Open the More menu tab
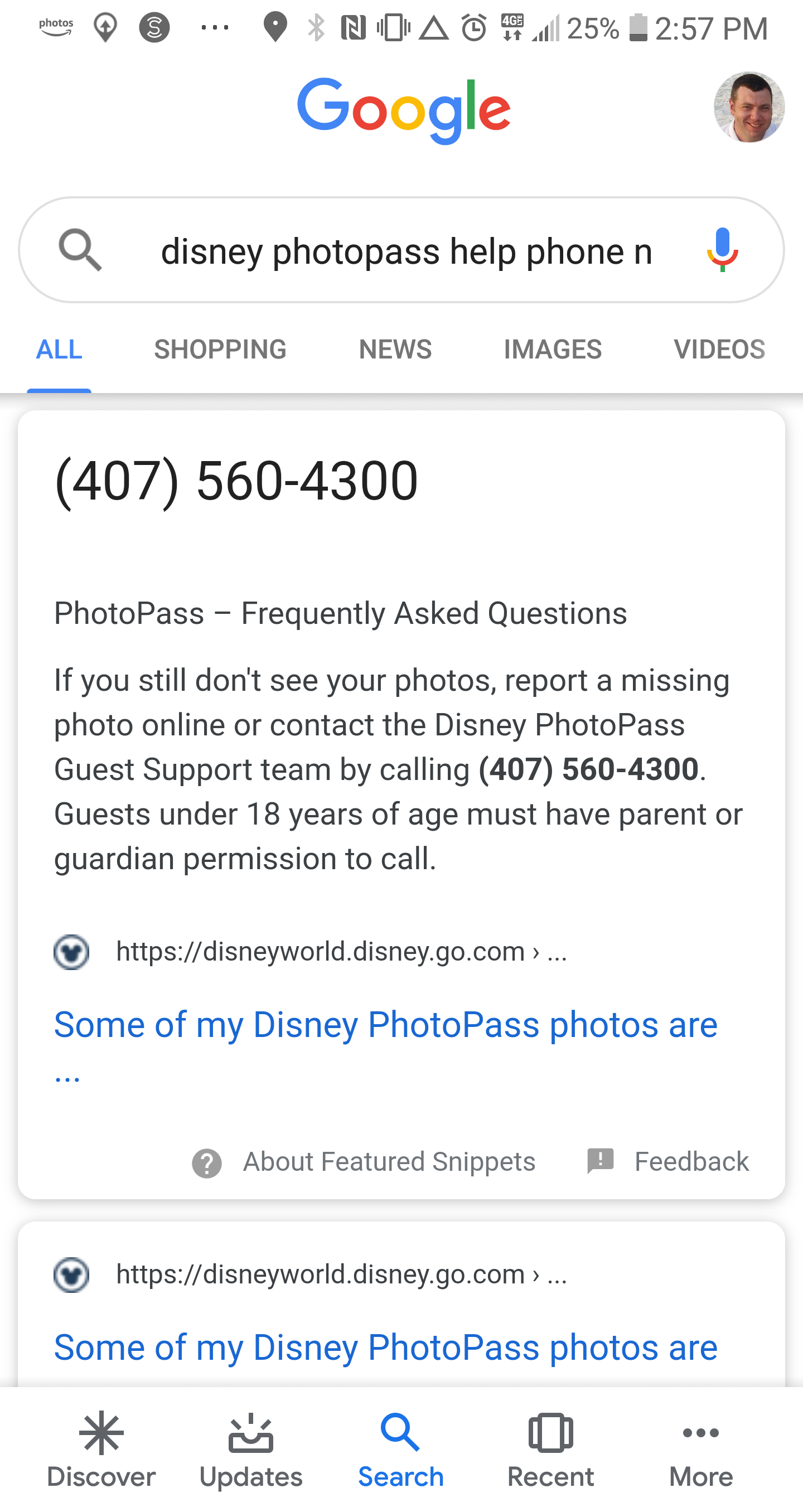Screen dimensions: 803x1512 [x=701, y=1450]
